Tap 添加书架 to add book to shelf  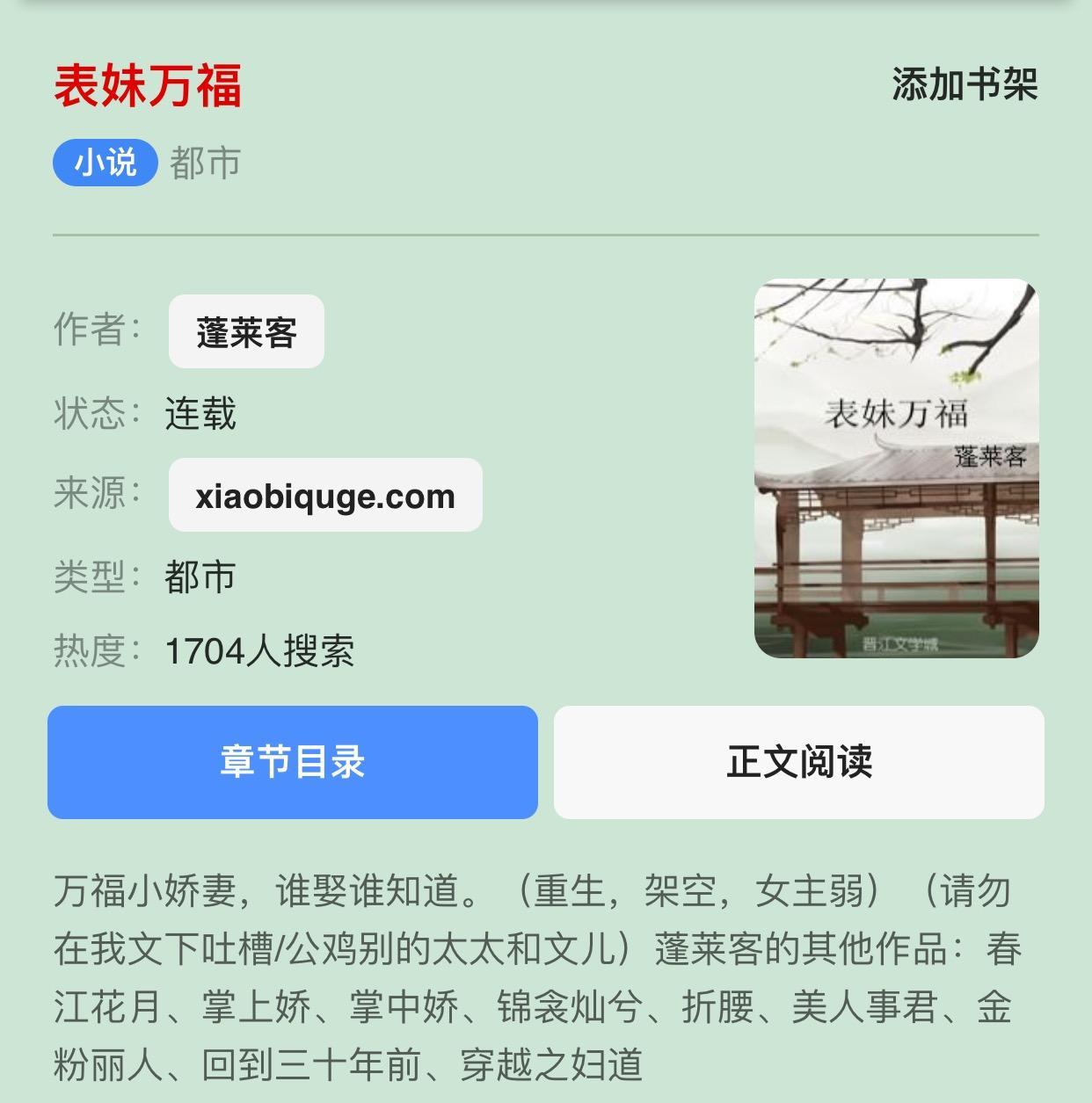tap(965, 85)
